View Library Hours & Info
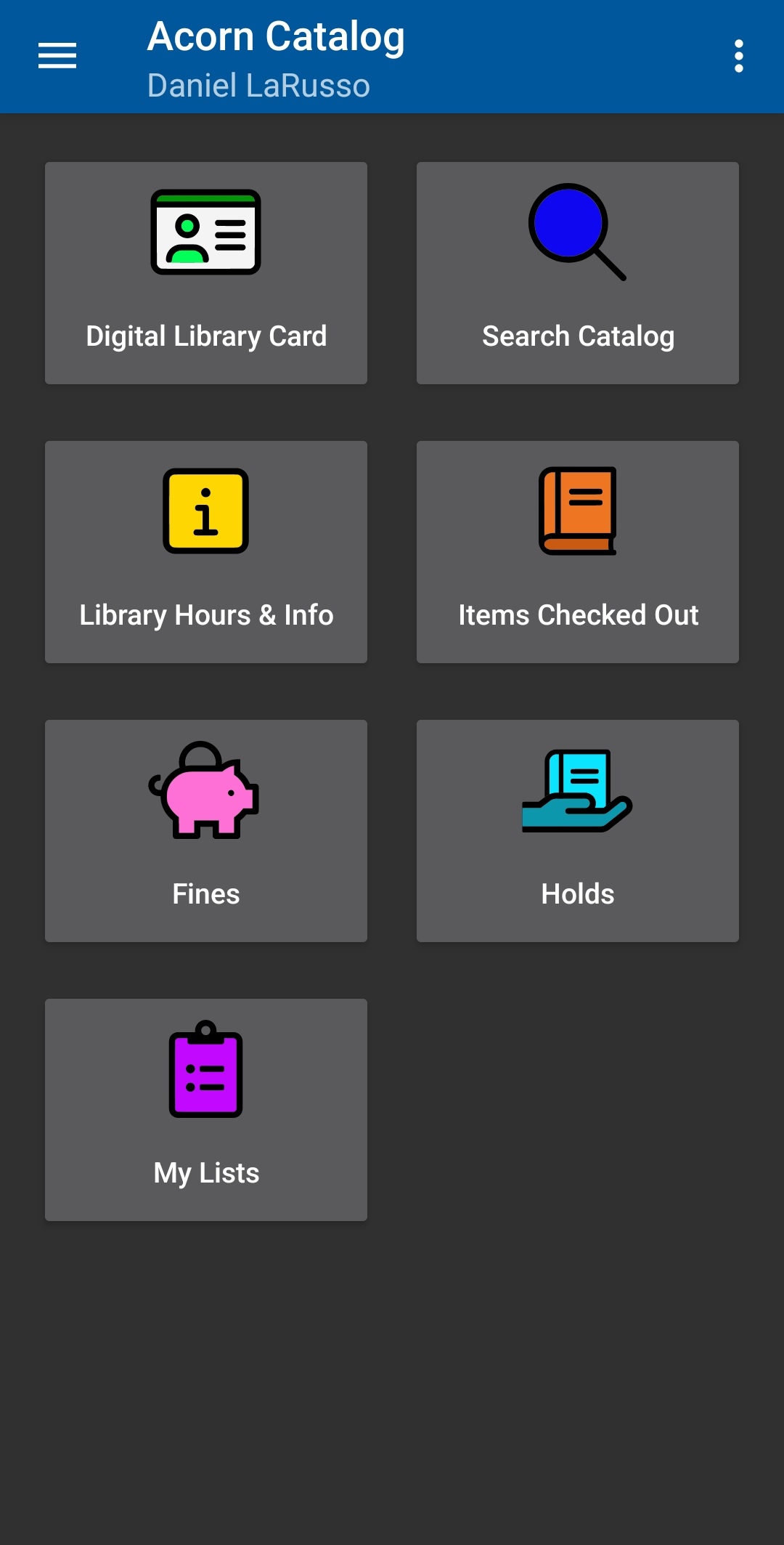 206,552
